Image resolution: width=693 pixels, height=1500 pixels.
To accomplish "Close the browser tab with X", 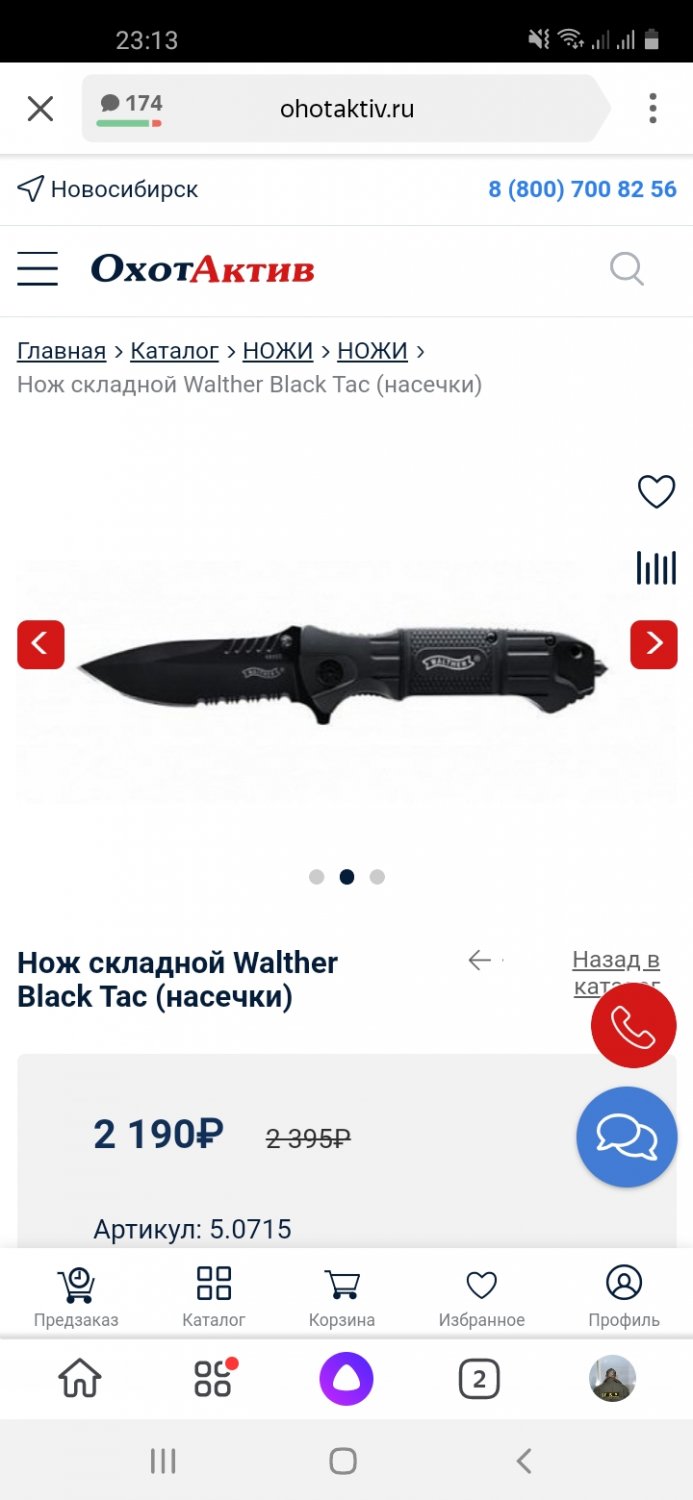I will [x=40, y=108].
